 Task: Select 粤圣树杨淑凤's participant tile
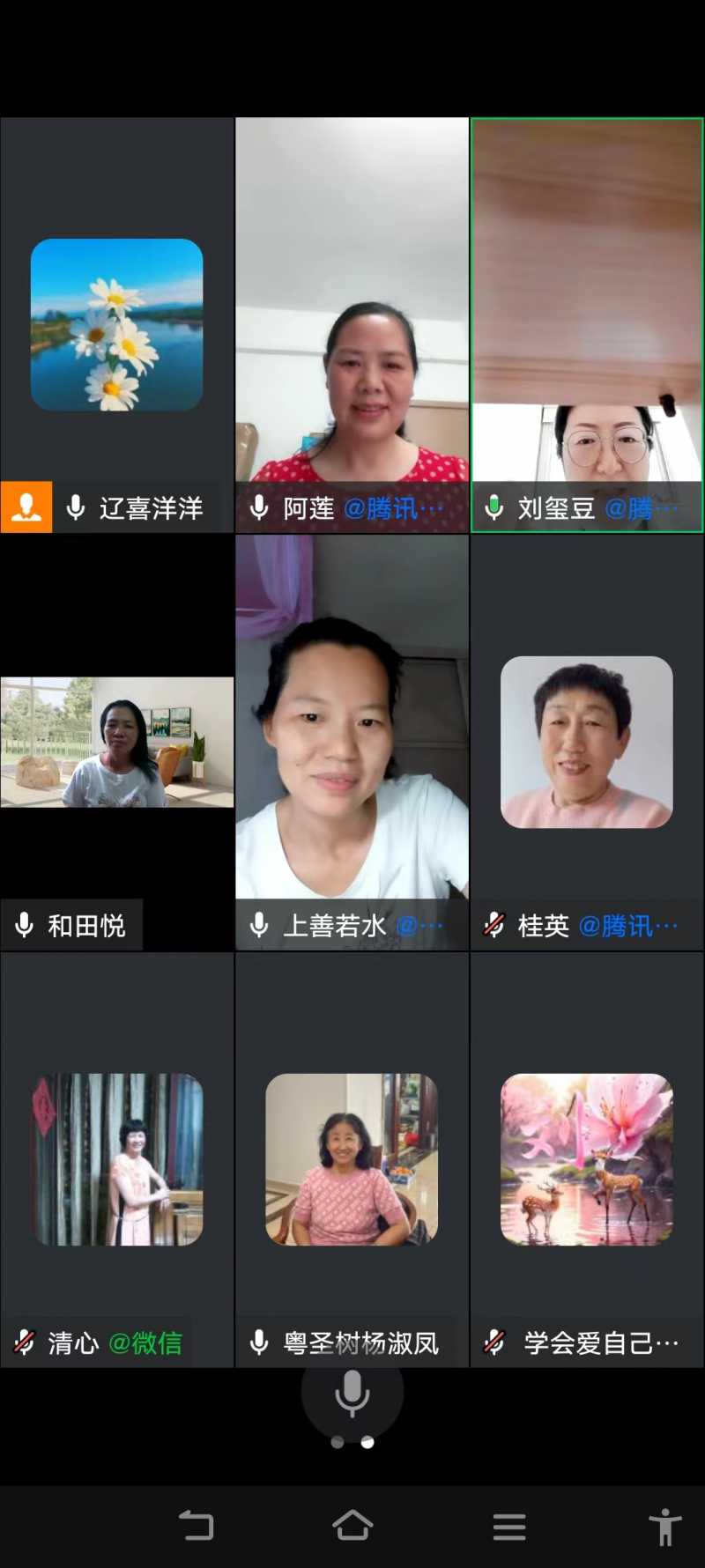(x=352, y=1159)
